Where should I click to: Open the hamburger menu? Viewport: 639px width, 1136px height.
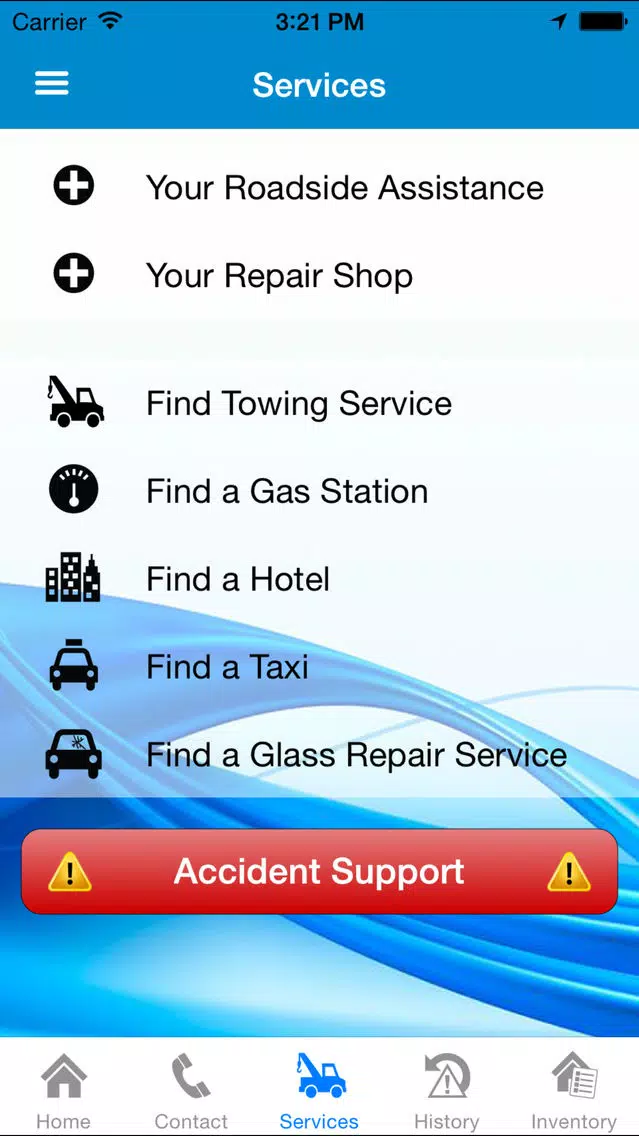[x=51, y=84]
